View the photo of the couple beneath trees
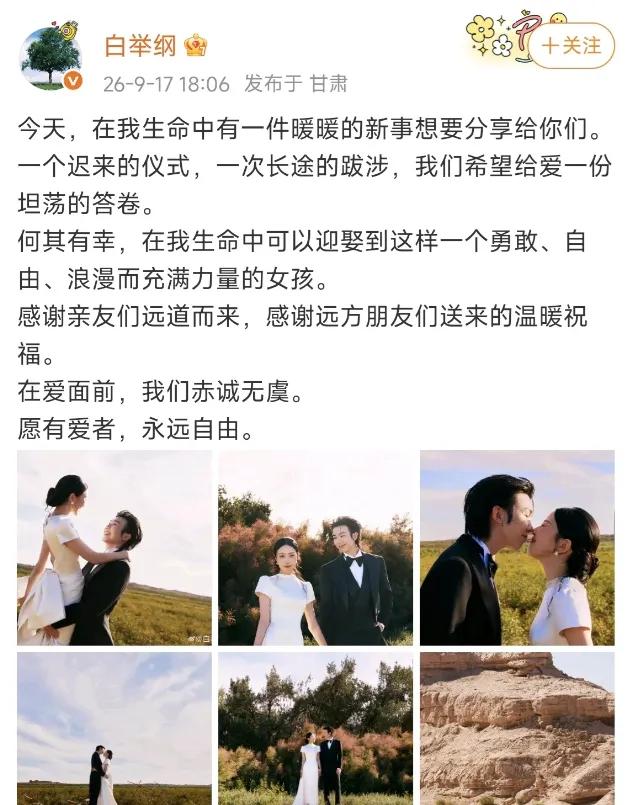This screenshot has width=632, height=805. pos(315,729)
